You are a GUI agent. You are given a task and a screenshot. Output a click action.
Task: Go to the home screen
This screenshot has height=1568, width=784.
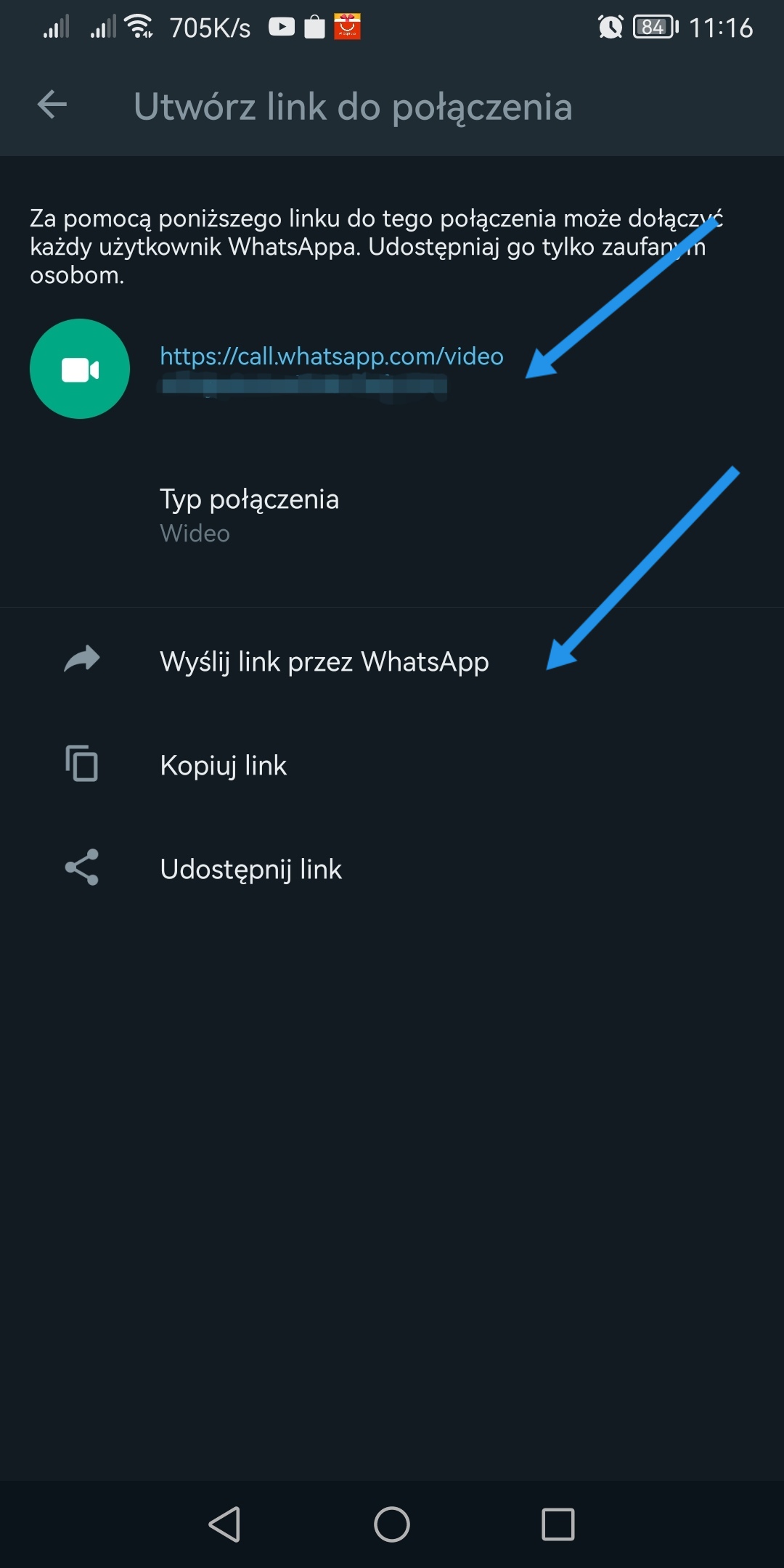(392, 1524)
